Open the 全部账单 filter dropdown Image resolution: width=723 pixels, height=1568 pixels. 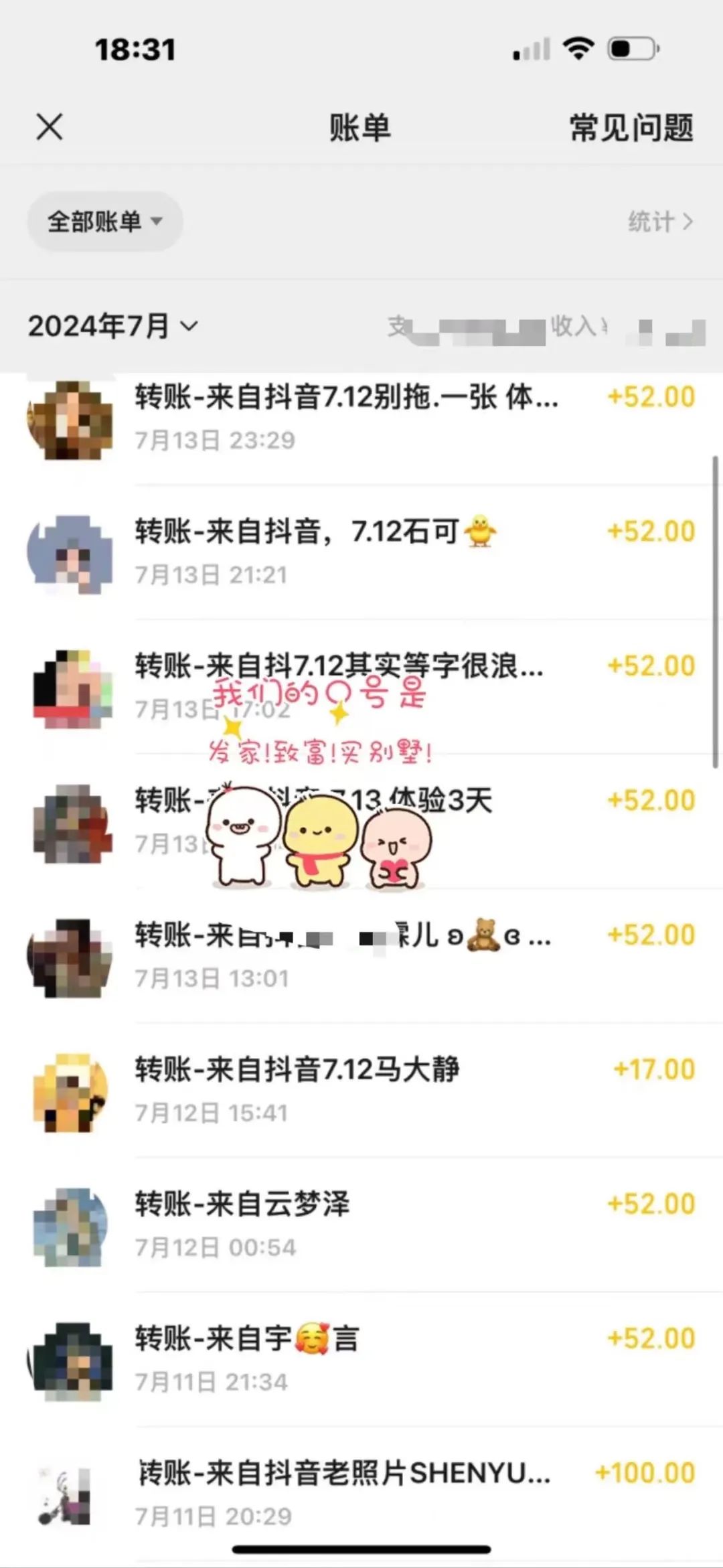(x=104, y=220)
